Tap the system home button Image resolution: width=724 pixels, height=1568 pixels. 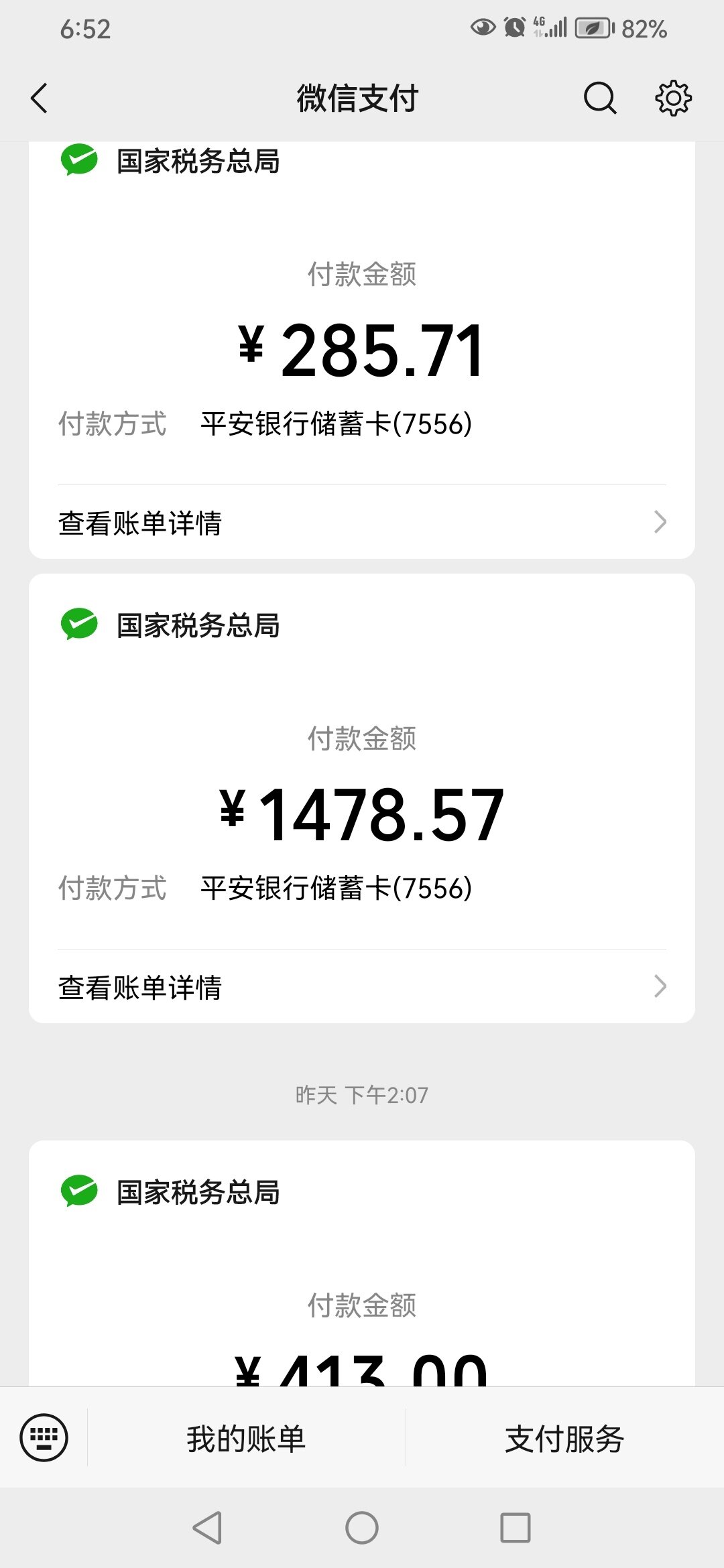tap(362, 1528)
